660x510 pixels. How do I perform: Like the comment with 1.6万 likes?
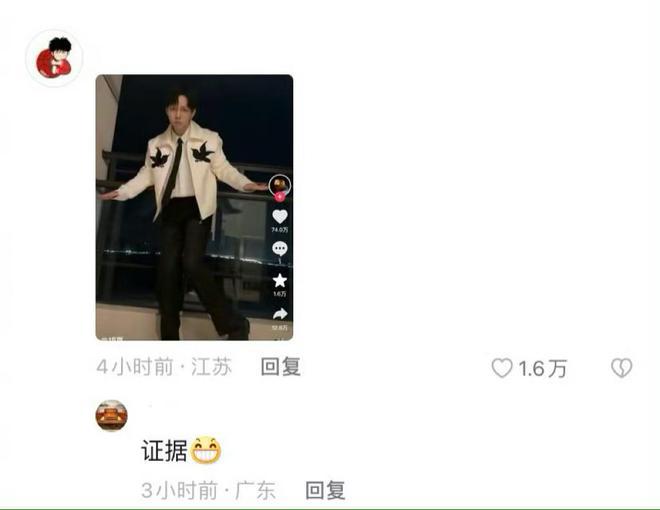click(502, 368)
